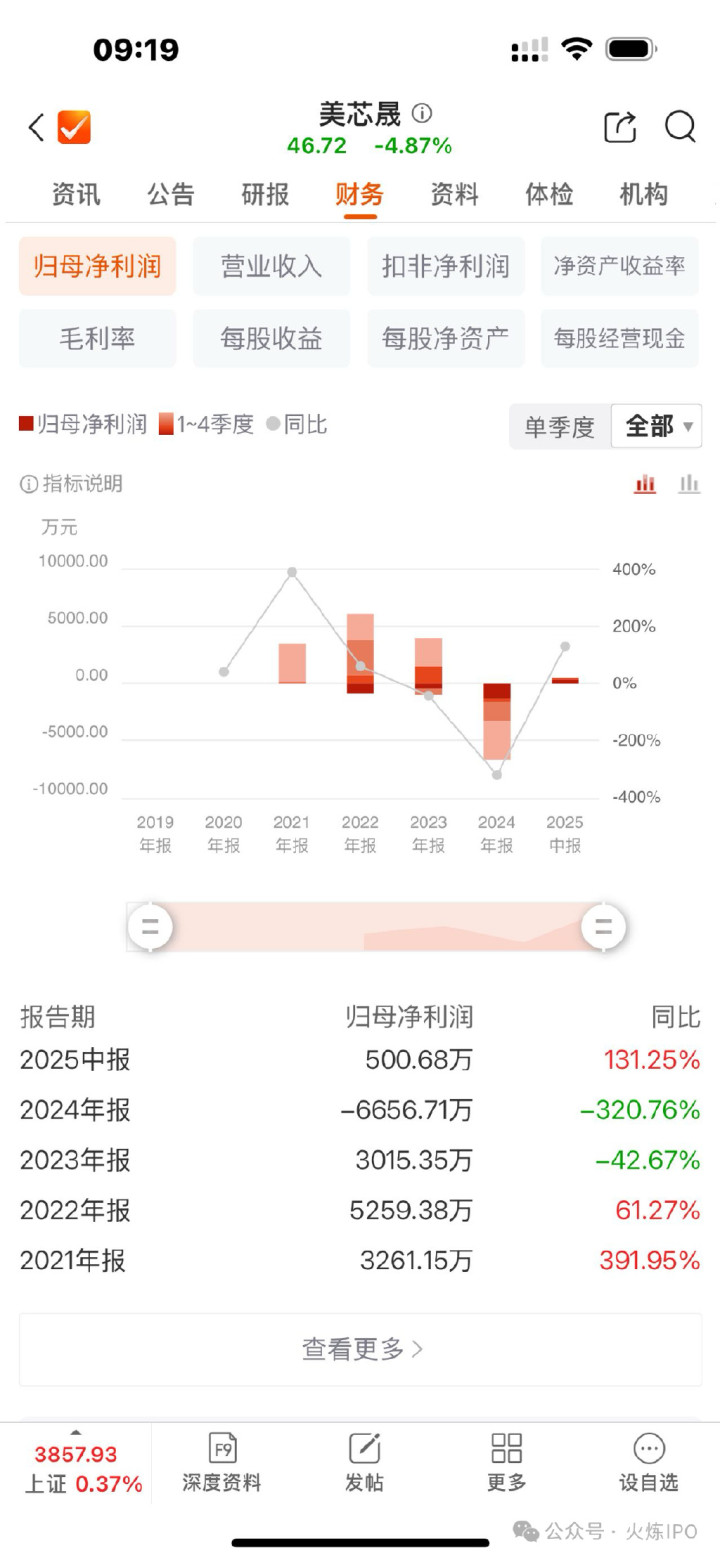Choose the 每股收益 indicator
Image resolution: width=720 pixels, height=1560 pixels.
click(271, 338)
